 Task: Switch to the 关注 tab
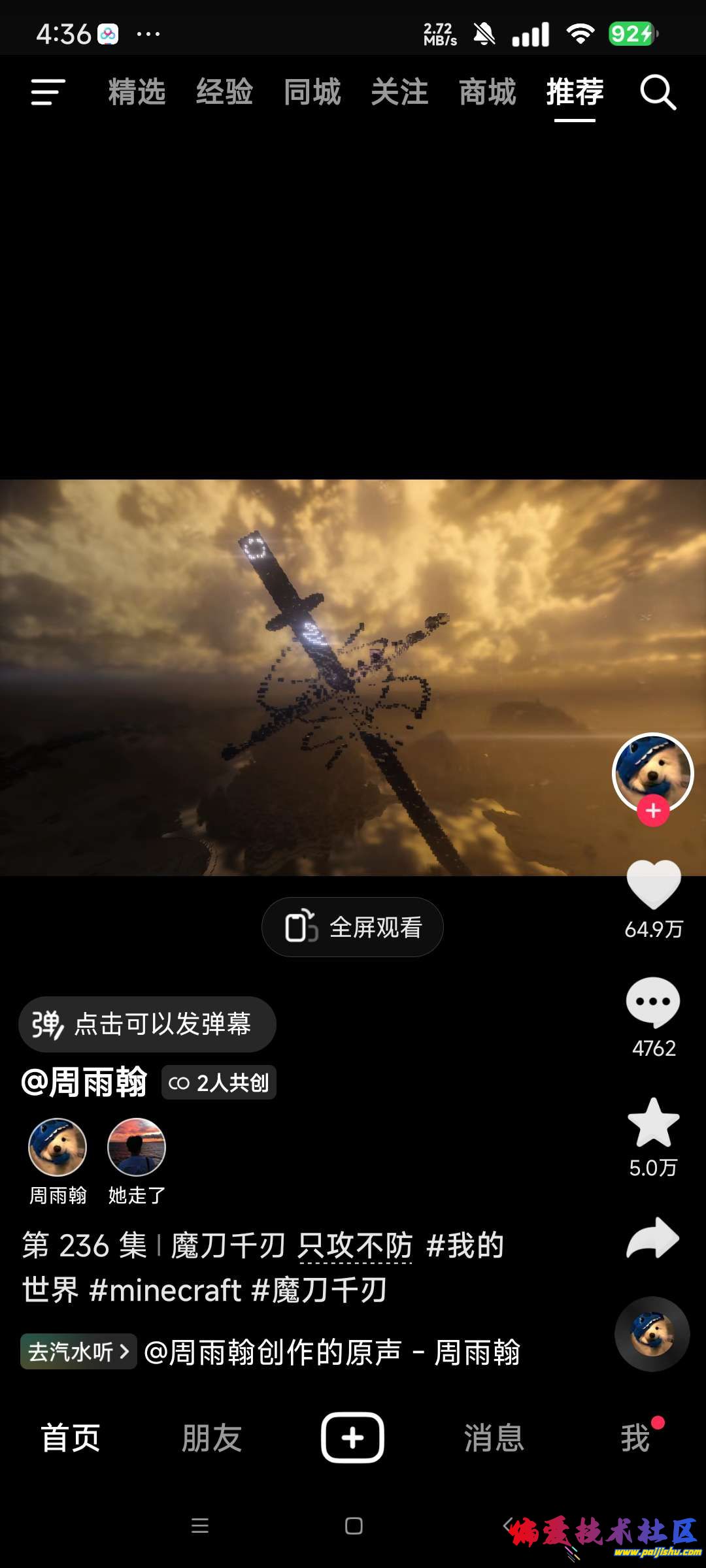point(399,91)
